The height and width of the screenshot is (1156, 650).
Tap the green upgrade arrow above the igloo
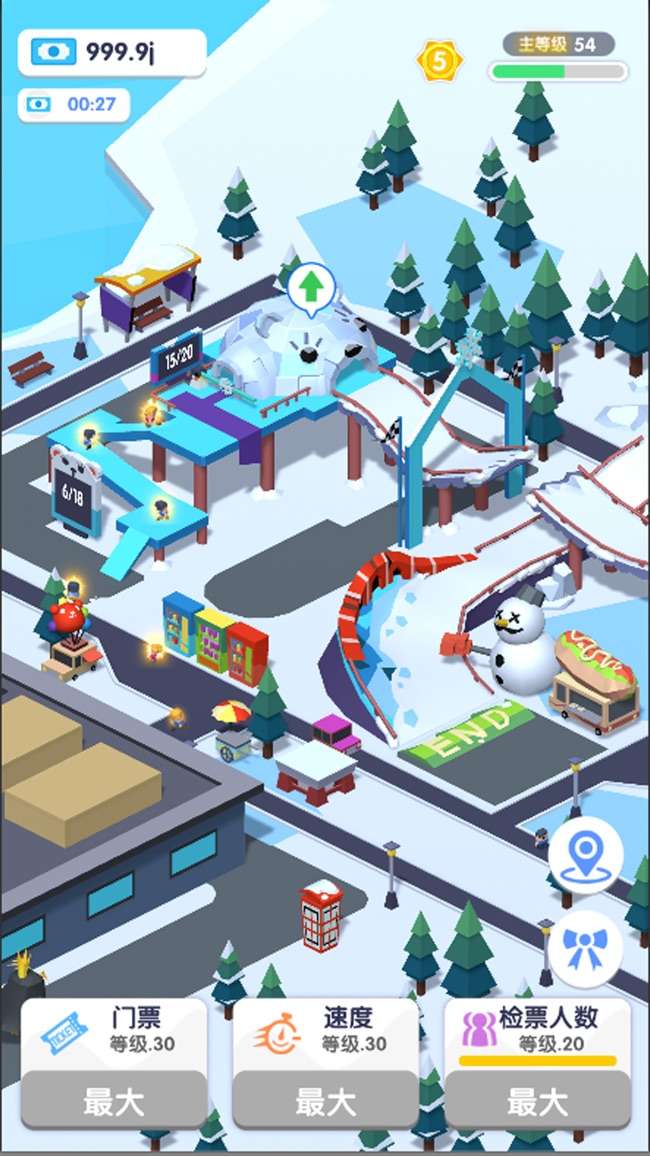(310, 289)
